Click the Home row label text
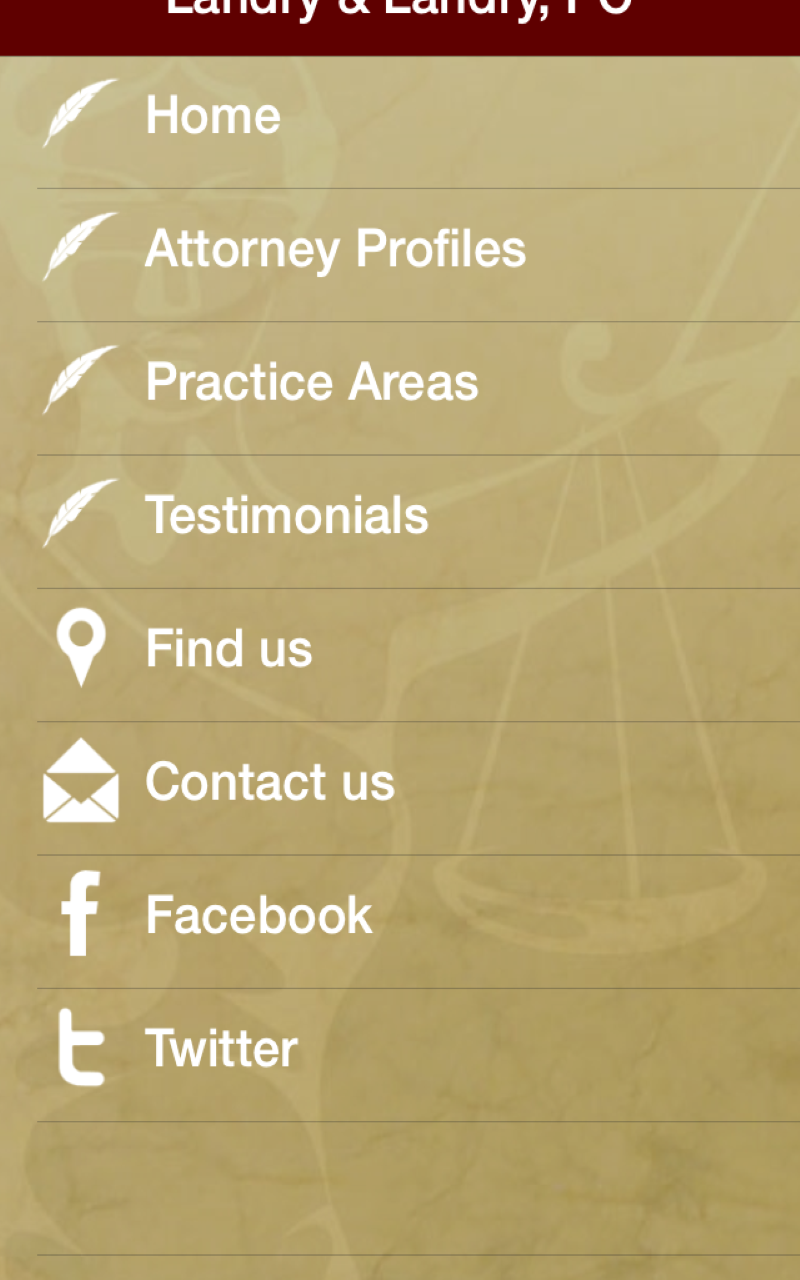Image resolution: width=800 pixels, height=1280 pixels. 213,114
